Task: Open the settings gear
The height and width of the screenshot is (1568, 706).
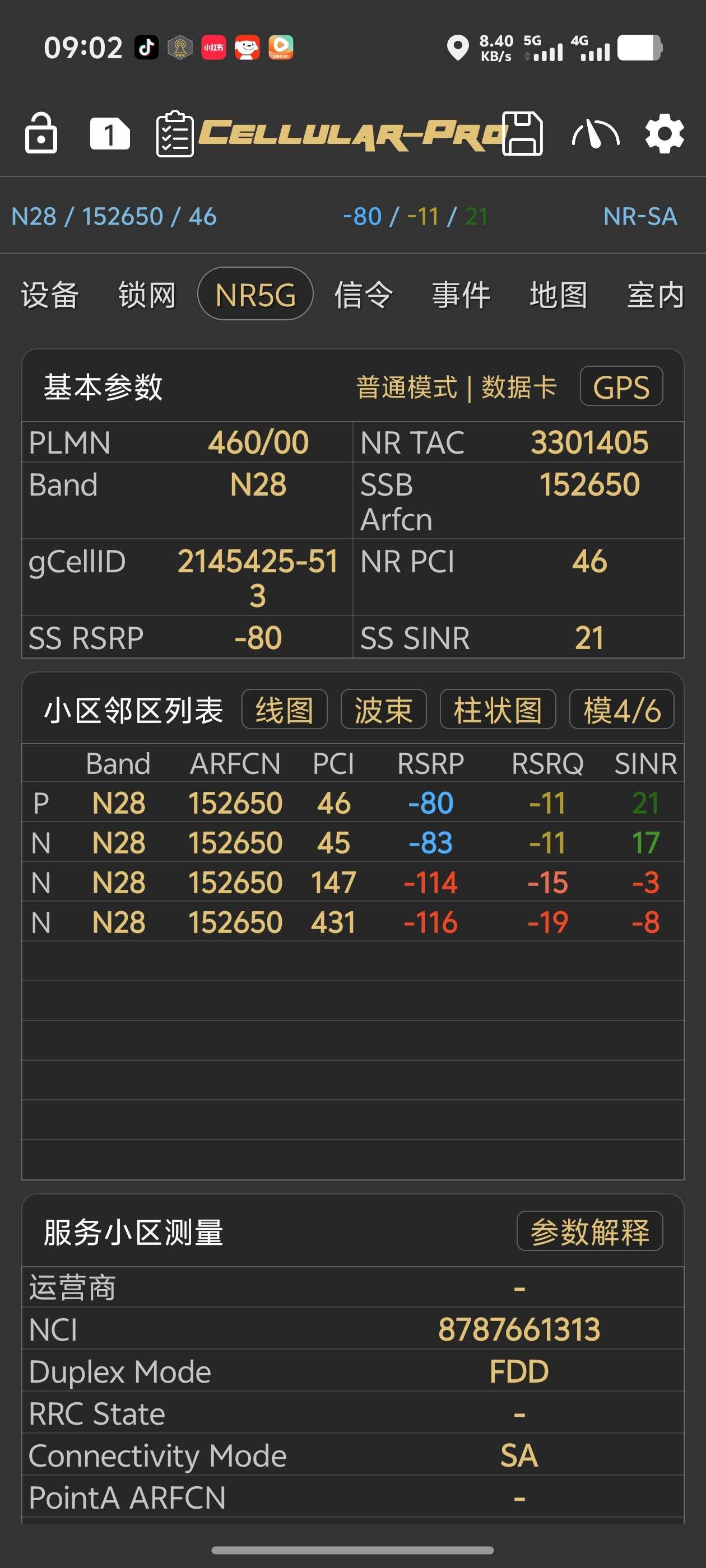Action: point(664,134)
